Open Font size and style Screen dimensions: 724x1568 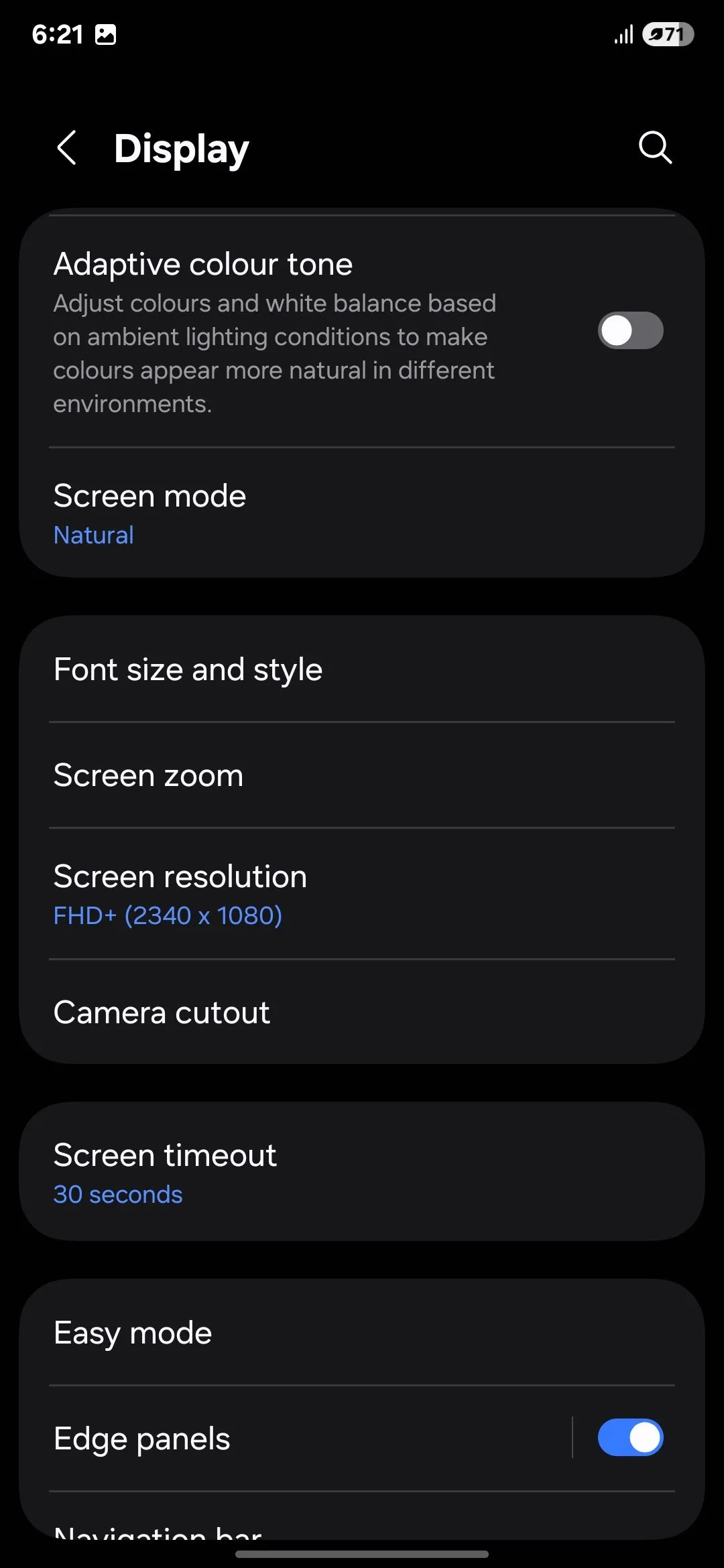pos(362,669)
